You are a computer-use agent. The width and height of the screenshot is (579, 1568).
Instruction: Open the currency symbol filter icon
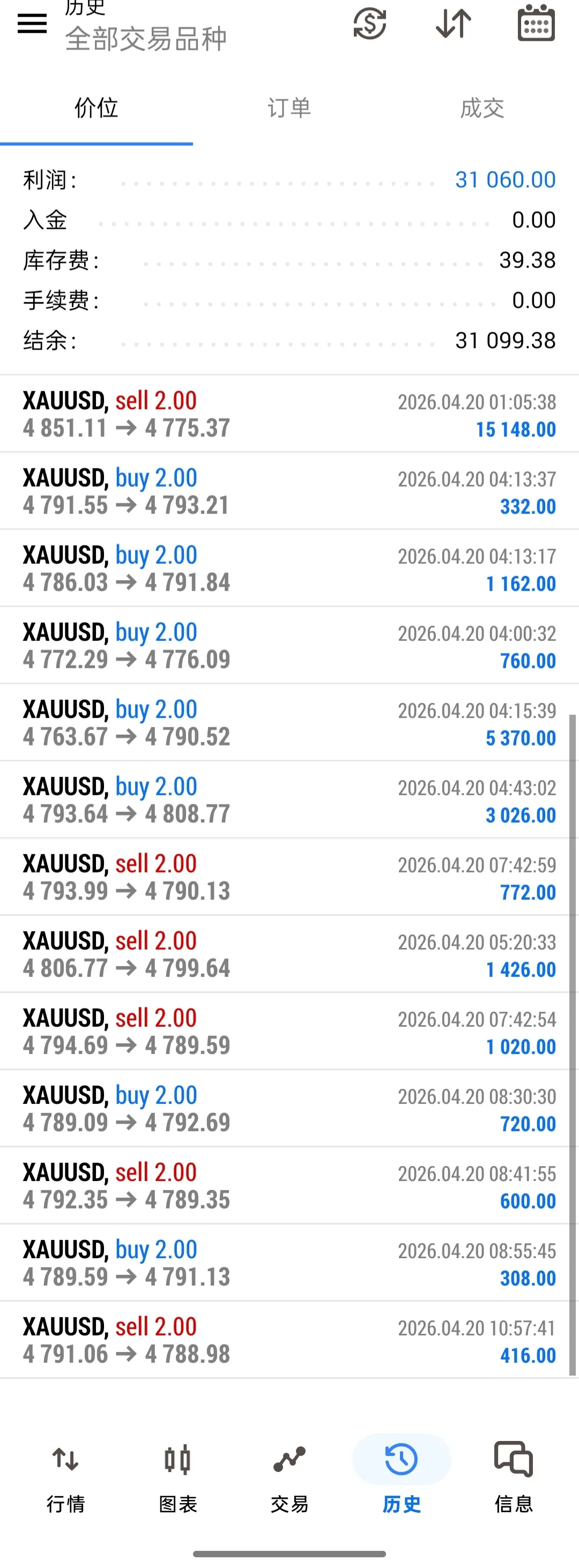[x=369, y=24]
